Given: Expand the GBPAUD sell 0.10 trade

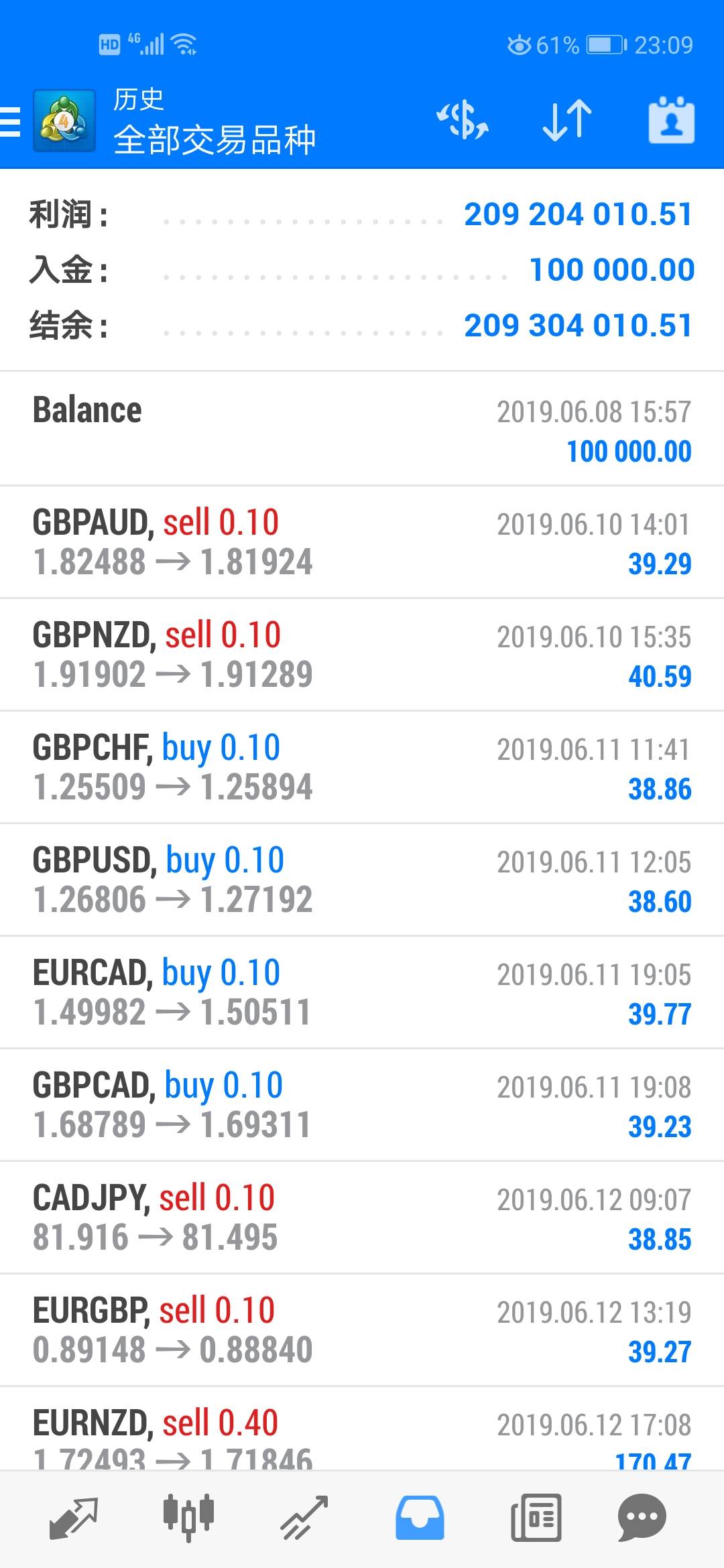Looking at the screenshot, I should pos(362,542).
